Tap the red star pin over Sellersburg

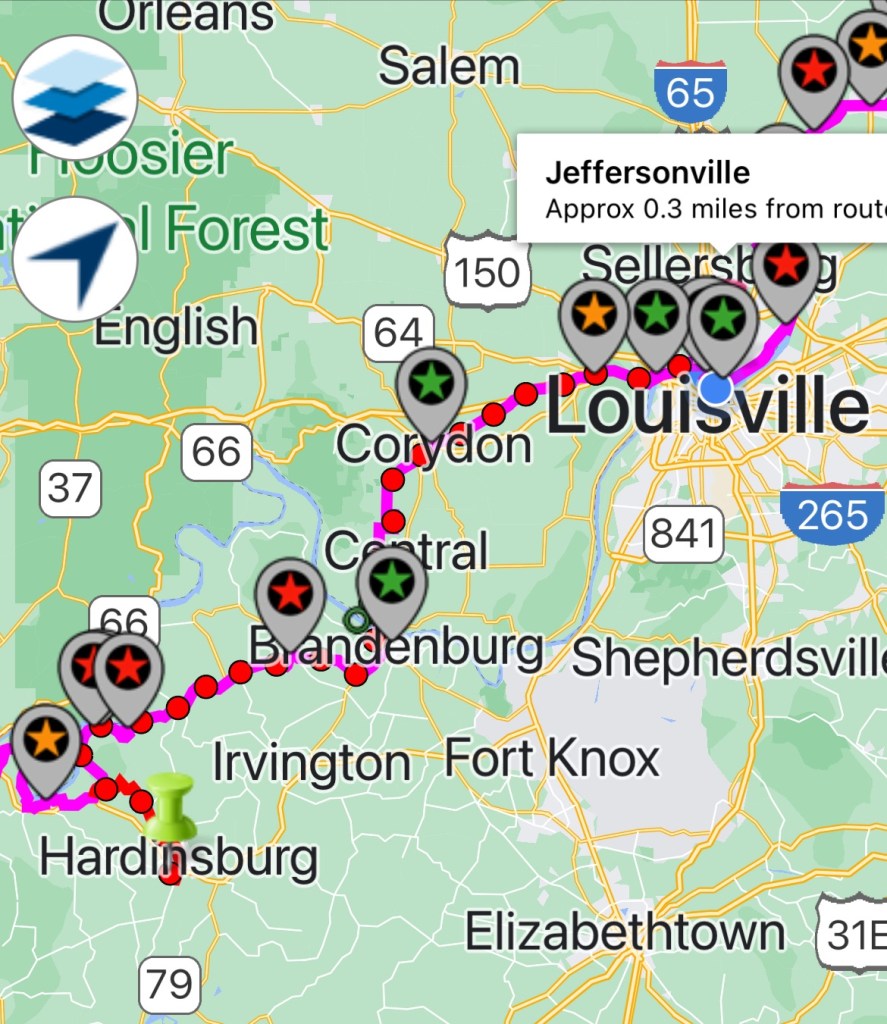click(x=786, y=264)
